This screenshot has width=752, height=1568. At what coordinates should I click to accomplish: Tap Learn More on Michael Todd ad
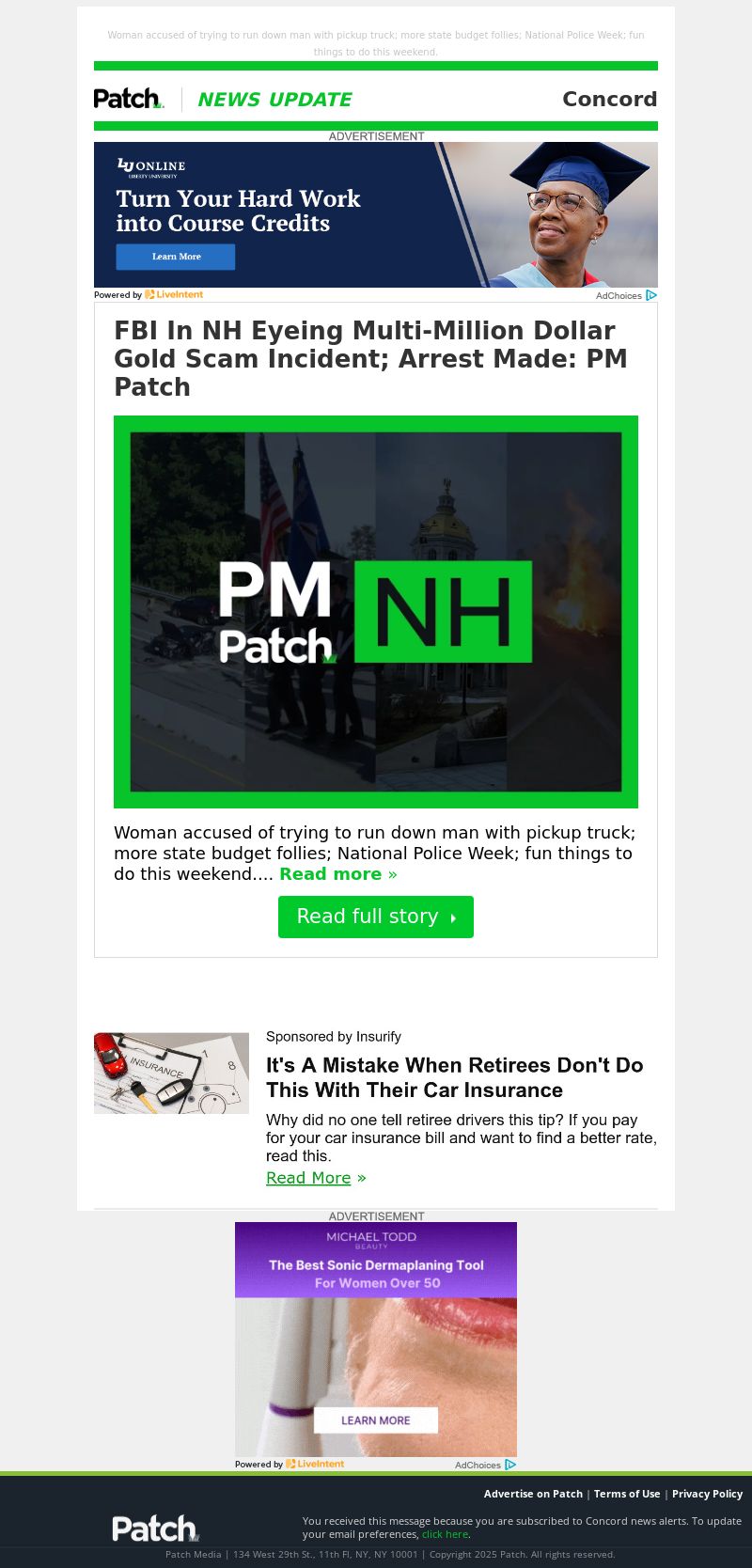375,1419
